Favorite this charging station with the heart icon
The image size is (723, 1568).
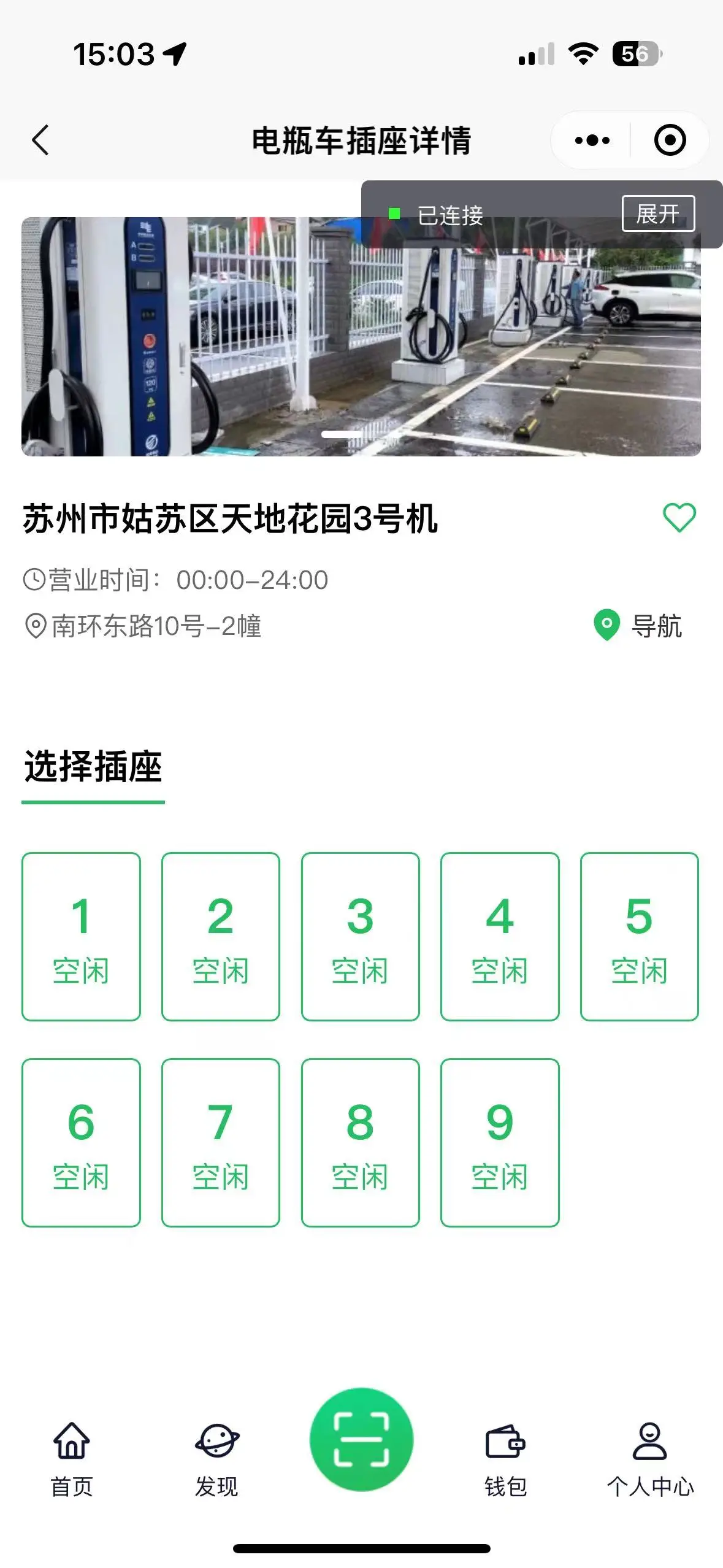pyautogui.click(x=679, y=518)
